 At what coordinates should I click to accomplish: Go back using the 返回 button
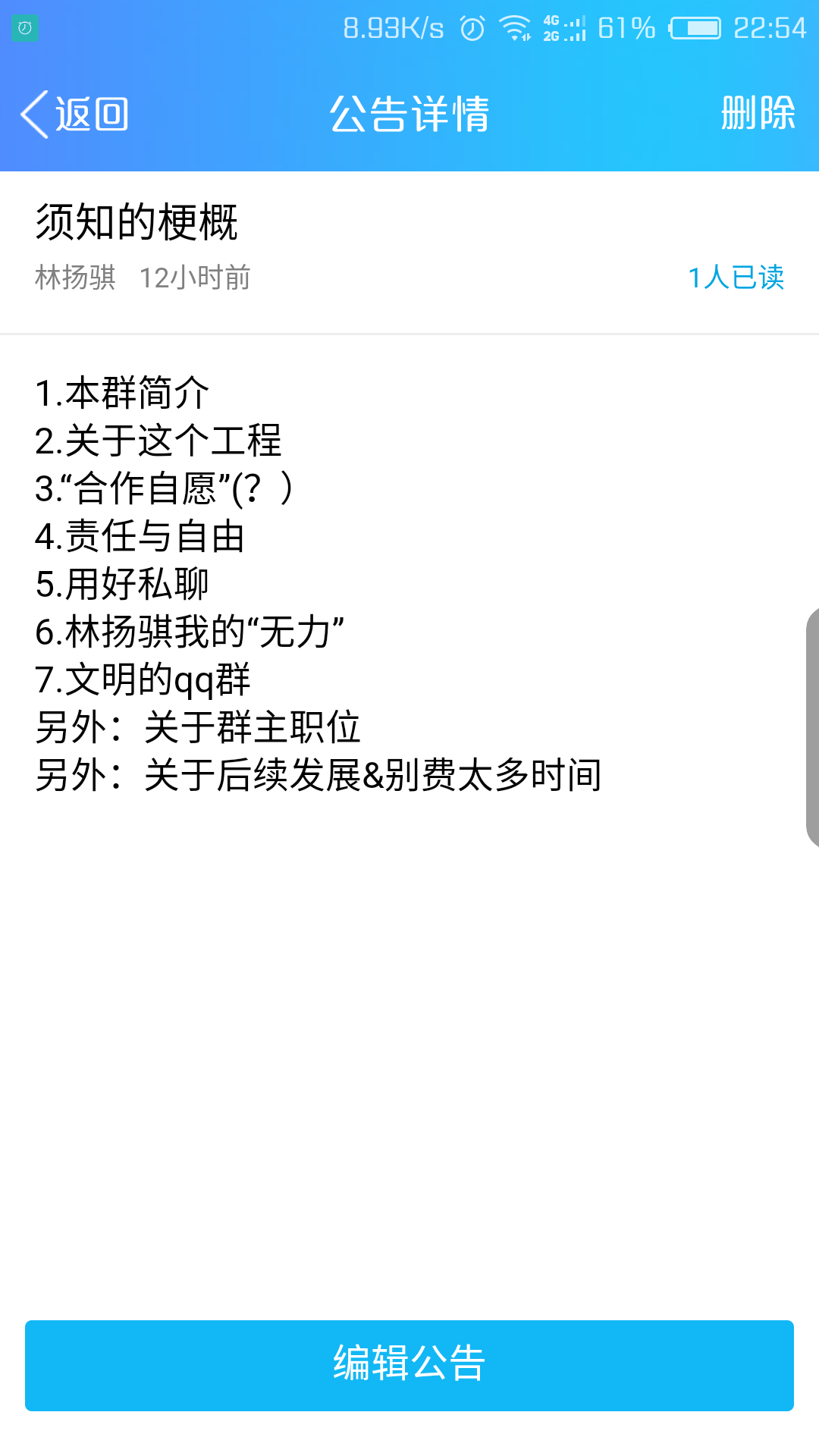[74, 115]
